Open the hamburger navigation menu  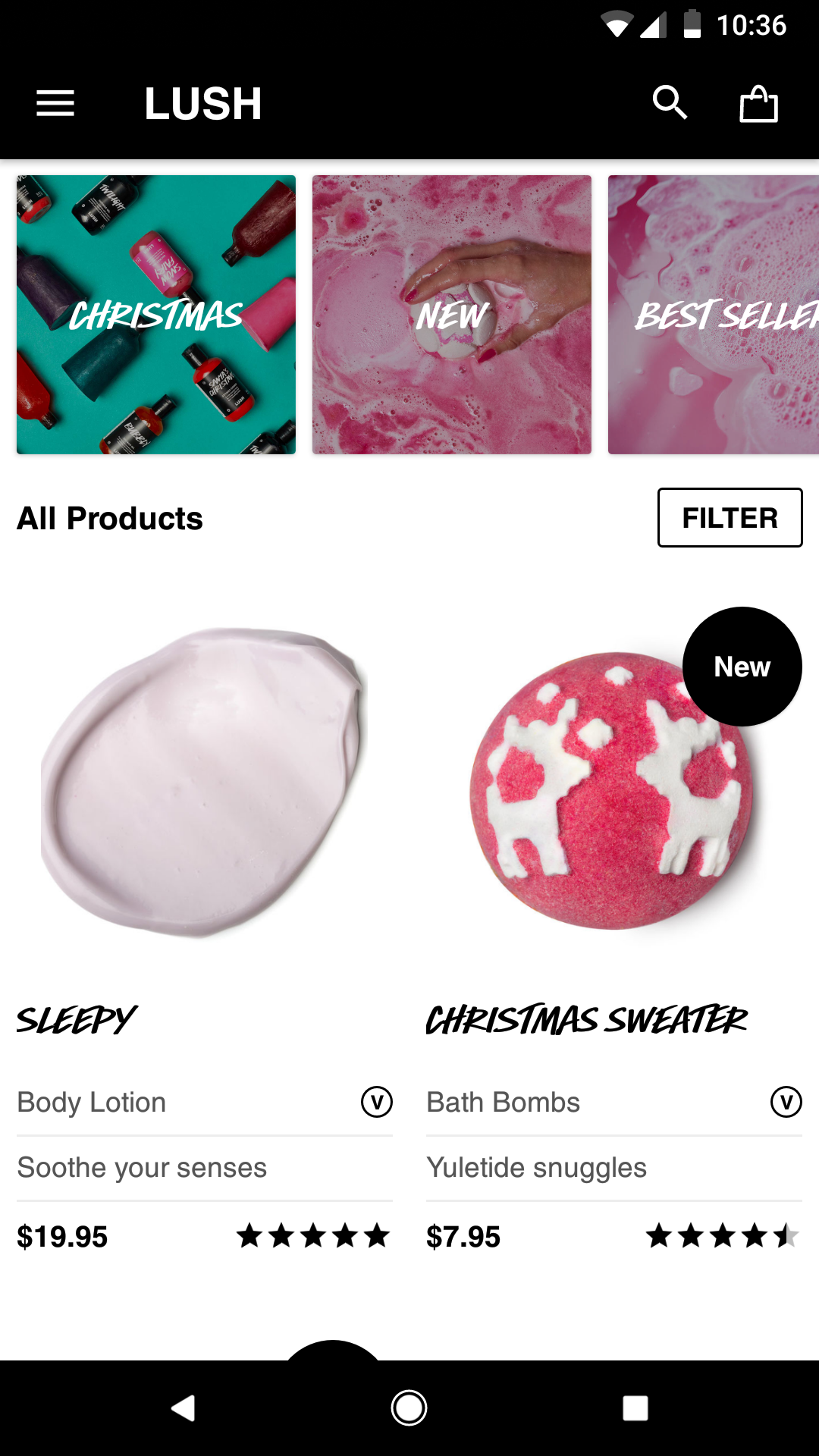click(55, 103)
